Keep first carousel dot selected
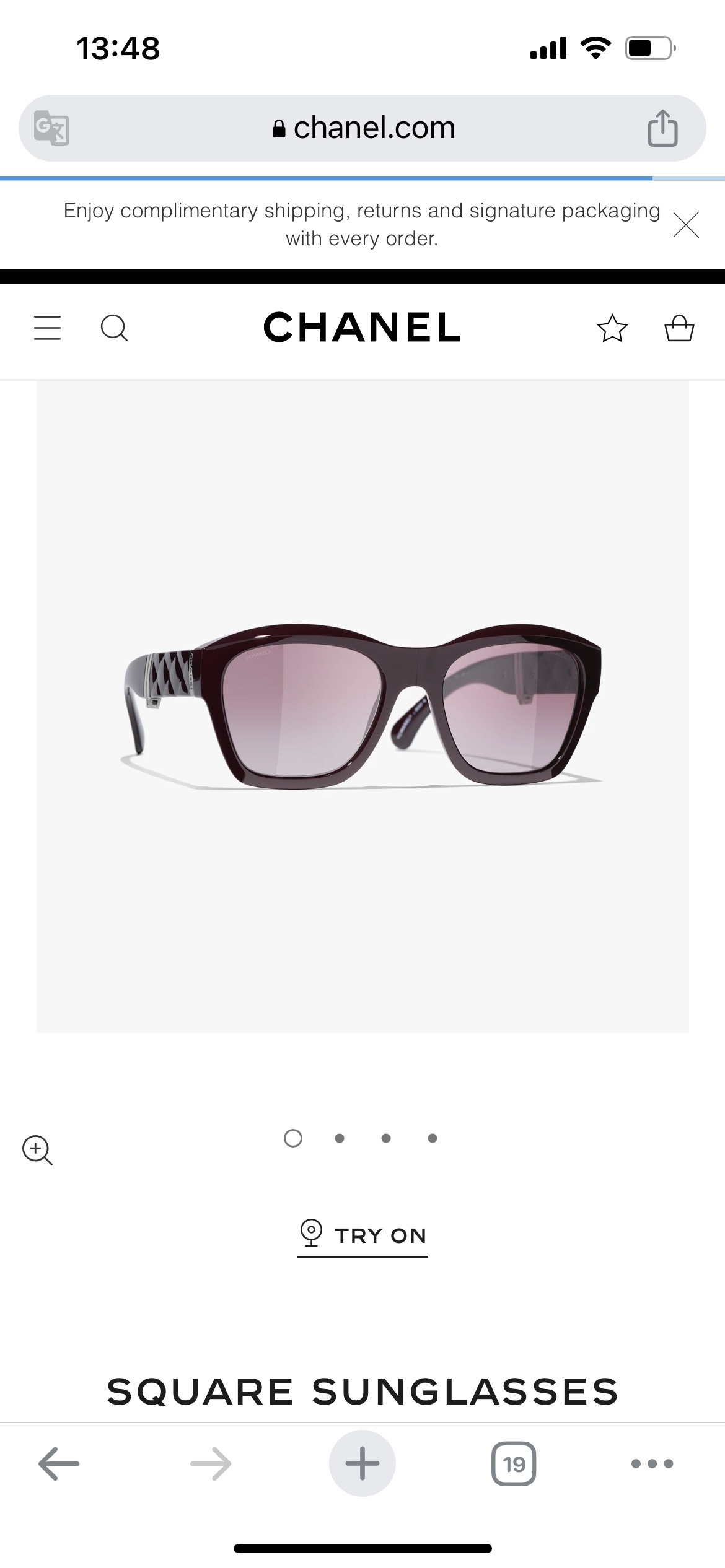 pos(293,1138)
